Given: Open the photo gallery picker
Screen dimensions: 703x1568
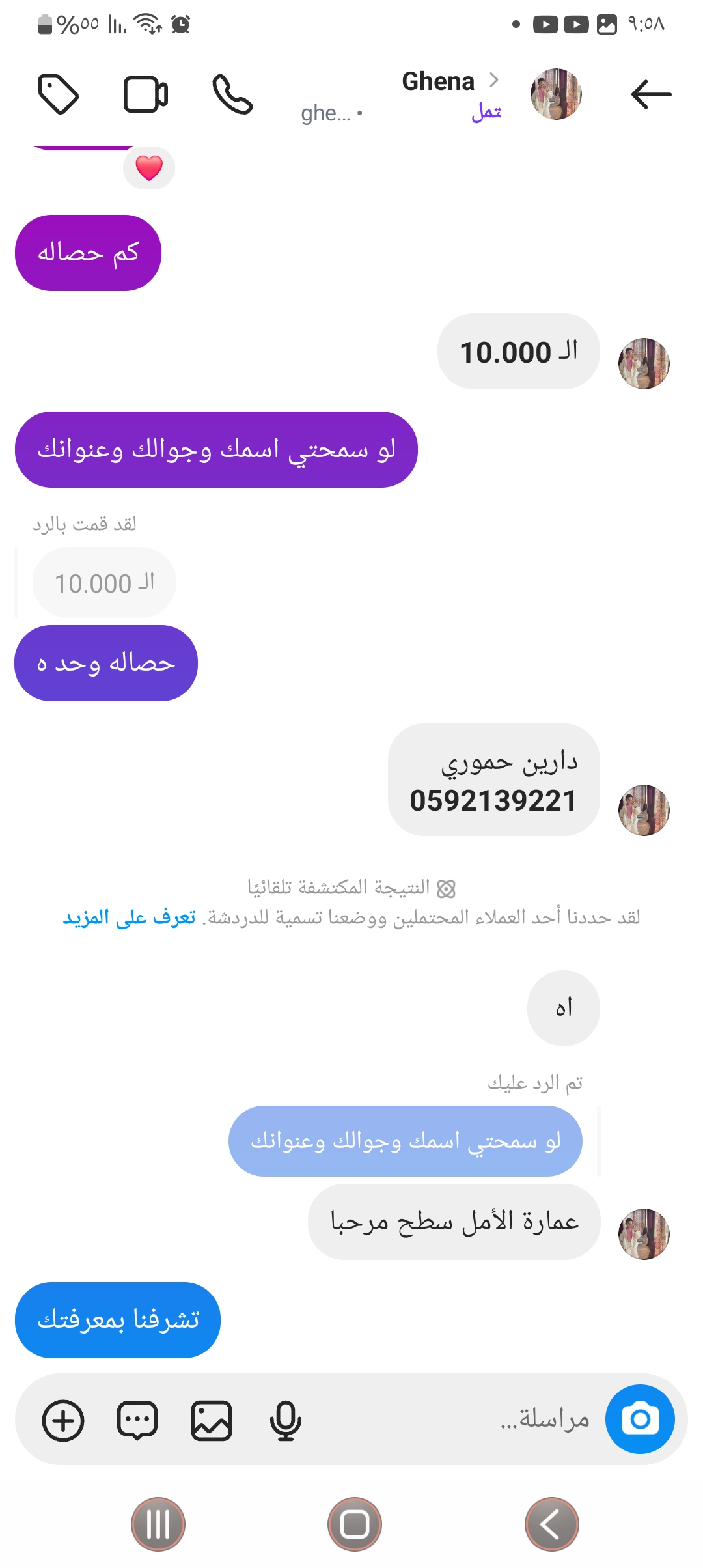Looking at the screenshot, I should (x=212, y=1420).
